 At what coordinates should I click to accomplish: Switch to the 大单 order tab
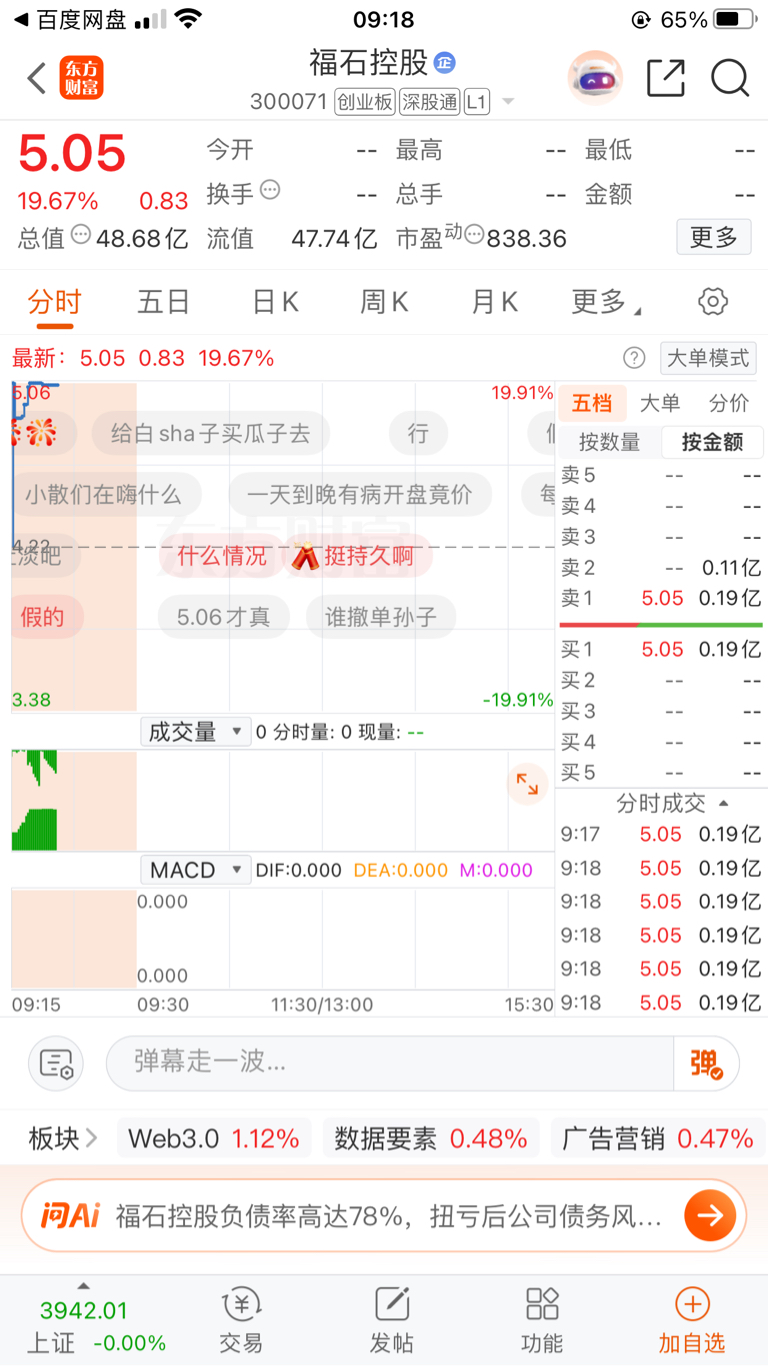pos(660,403)
